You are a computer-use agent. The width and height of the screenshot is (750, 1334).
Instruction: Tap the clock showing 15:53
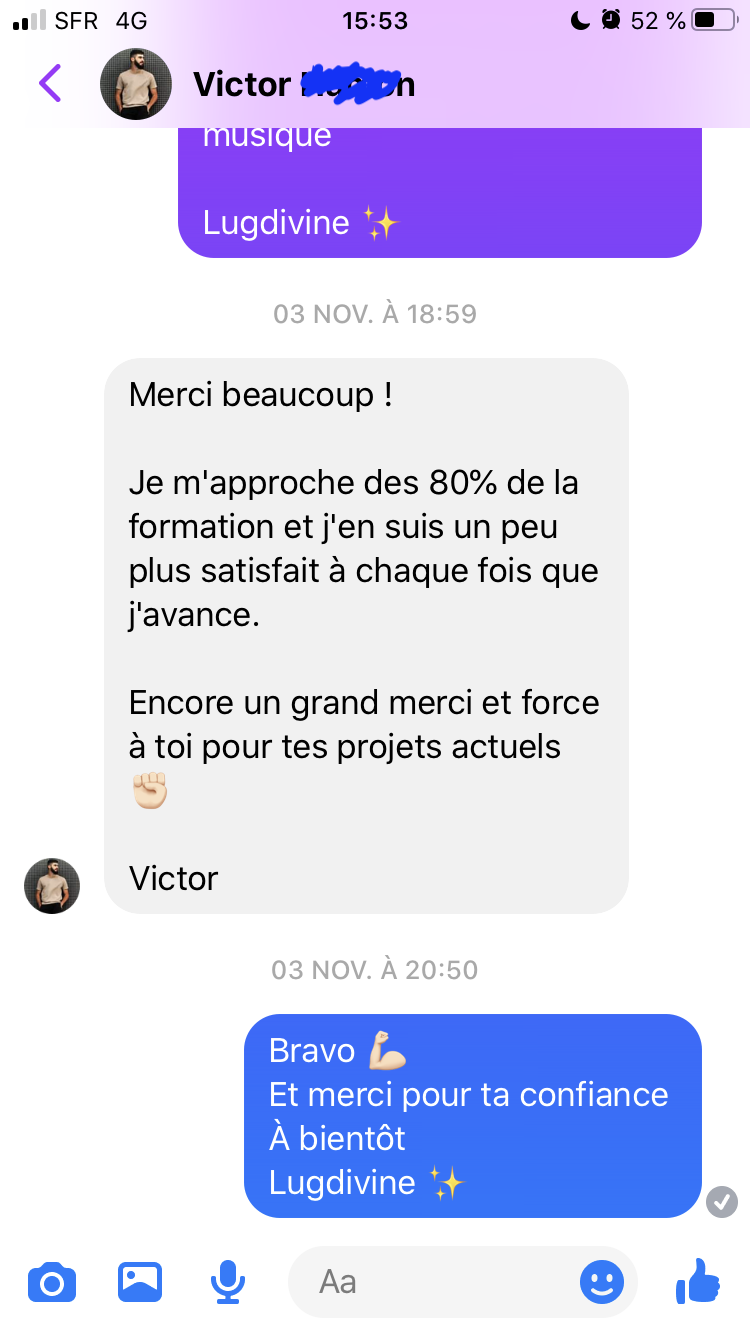[375, 20]
